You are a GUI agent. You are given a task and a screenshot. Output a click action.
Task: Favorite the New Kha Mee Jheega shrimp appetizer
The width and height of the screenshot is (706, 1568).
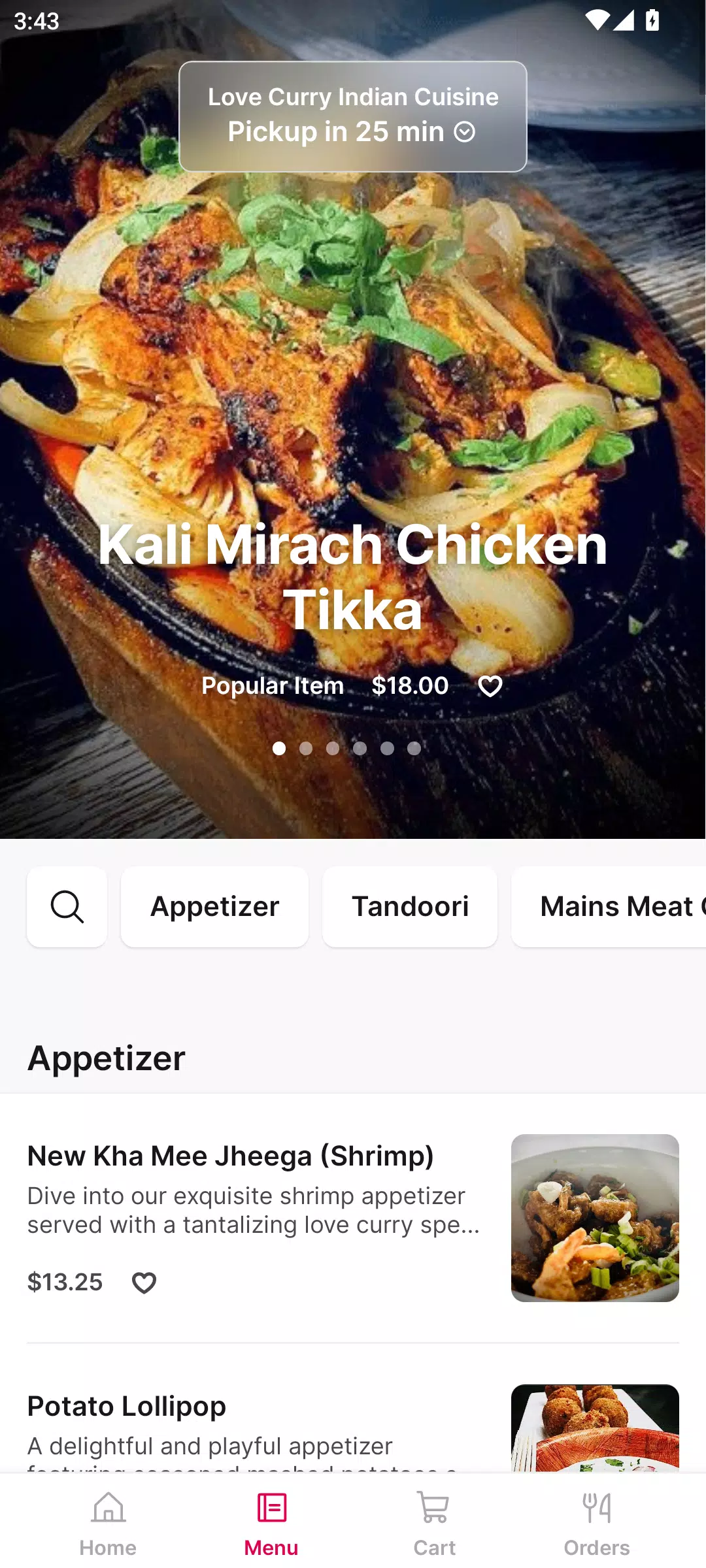144,1282
